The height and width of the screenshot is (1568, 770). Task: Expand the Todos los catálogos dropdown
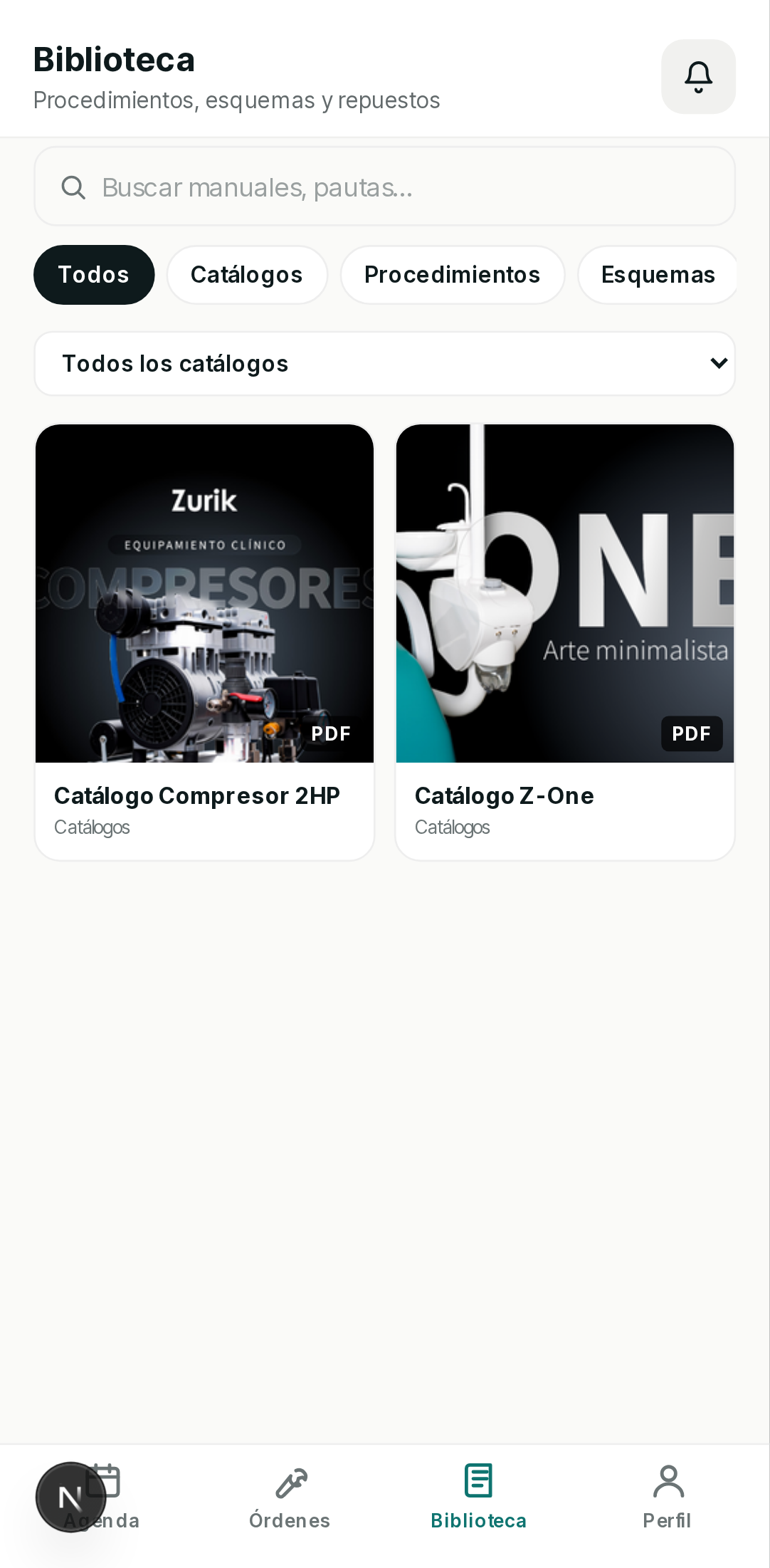tap(384, 364)
